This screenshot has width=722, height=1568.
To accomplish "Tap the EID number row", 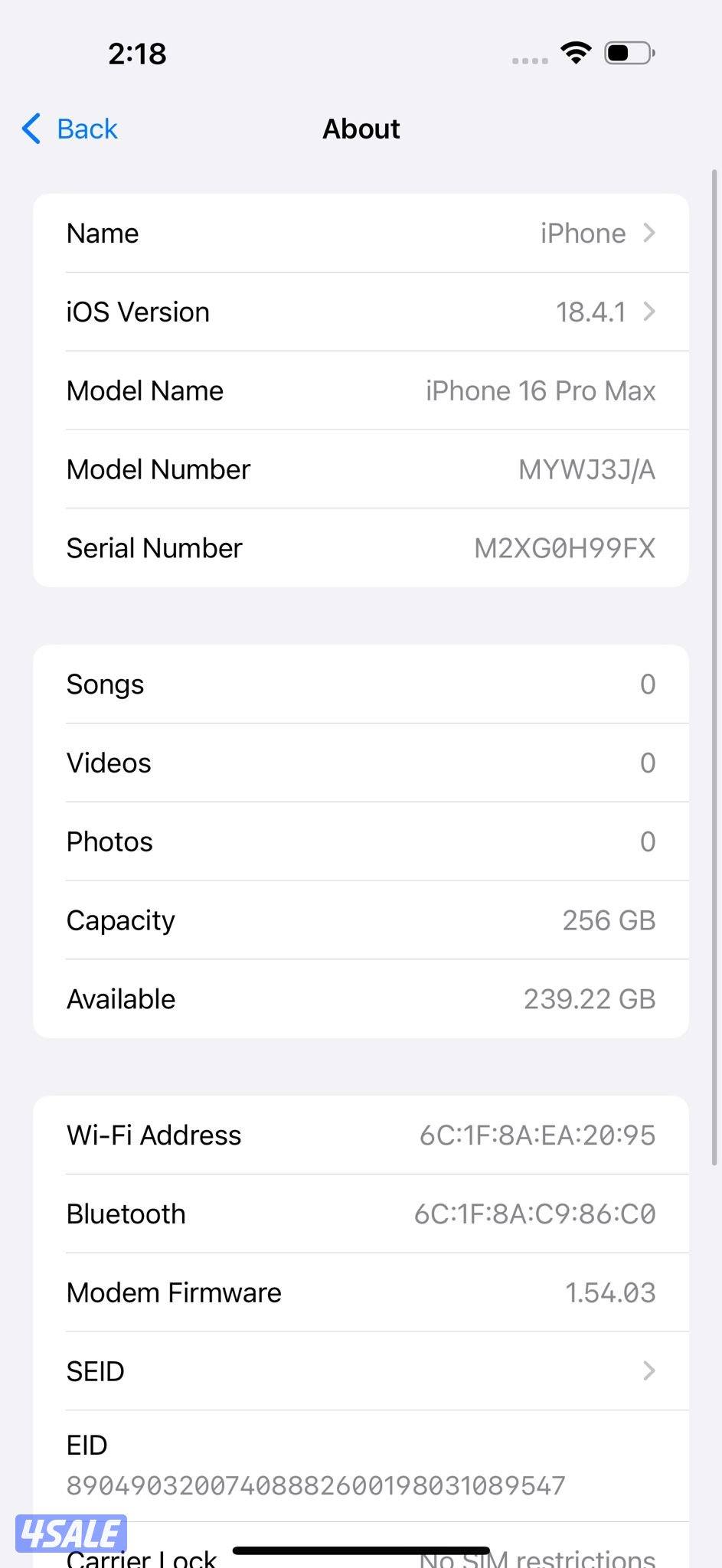I will click(x=361, y=1462).
